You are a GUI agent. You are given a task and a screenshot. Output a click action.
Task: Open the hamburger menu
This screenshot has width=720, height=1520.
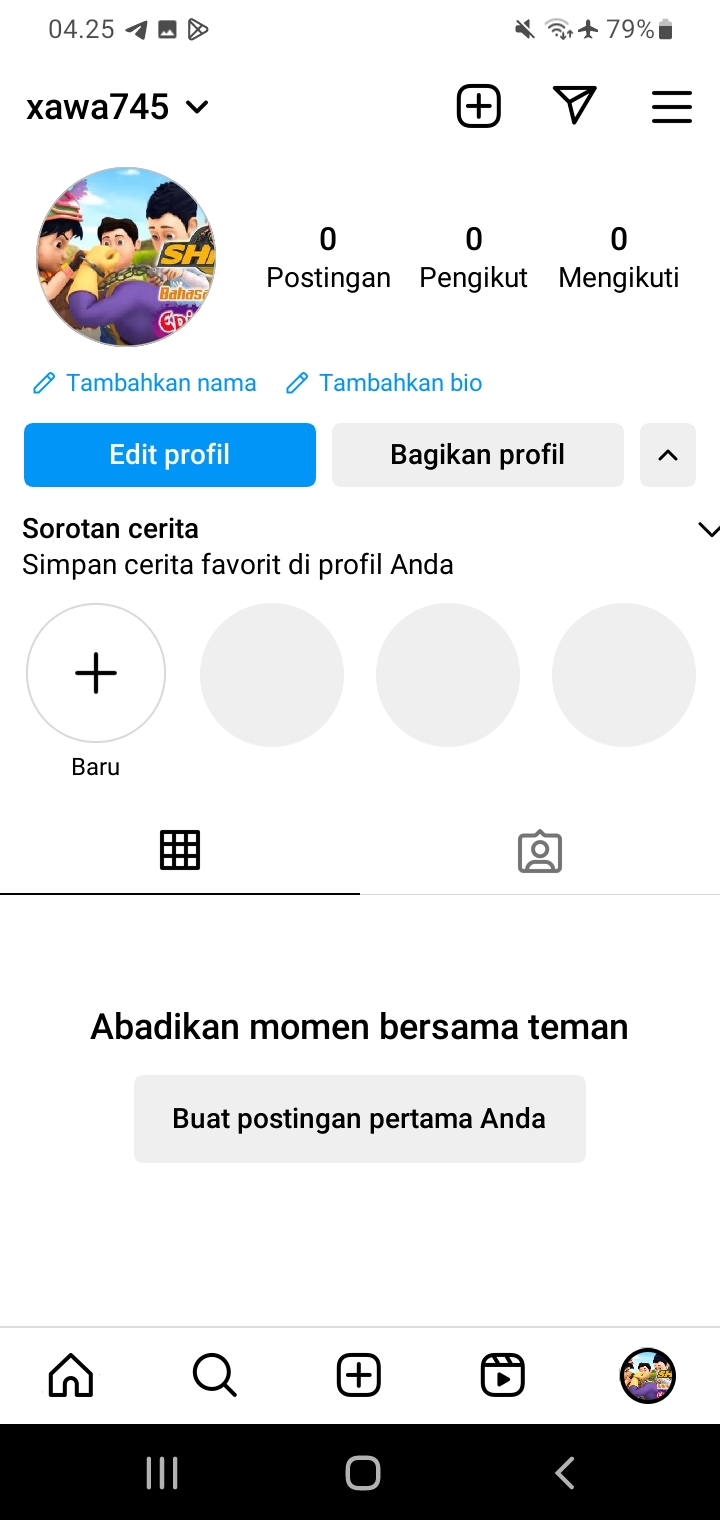point(671,107)
